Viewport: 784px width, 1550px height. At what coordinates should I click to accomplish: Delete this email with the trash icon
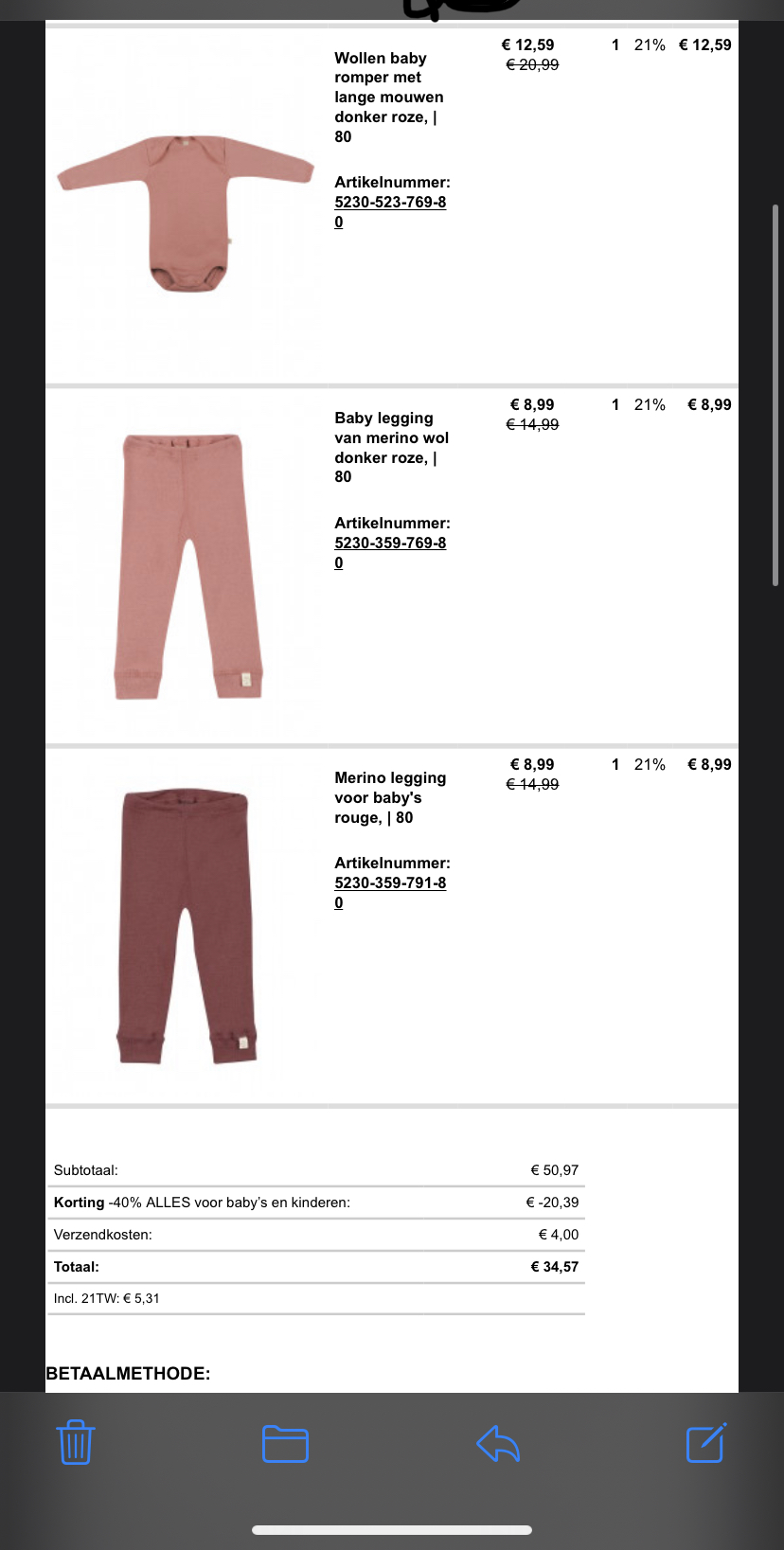click(x=76, y=1442)
